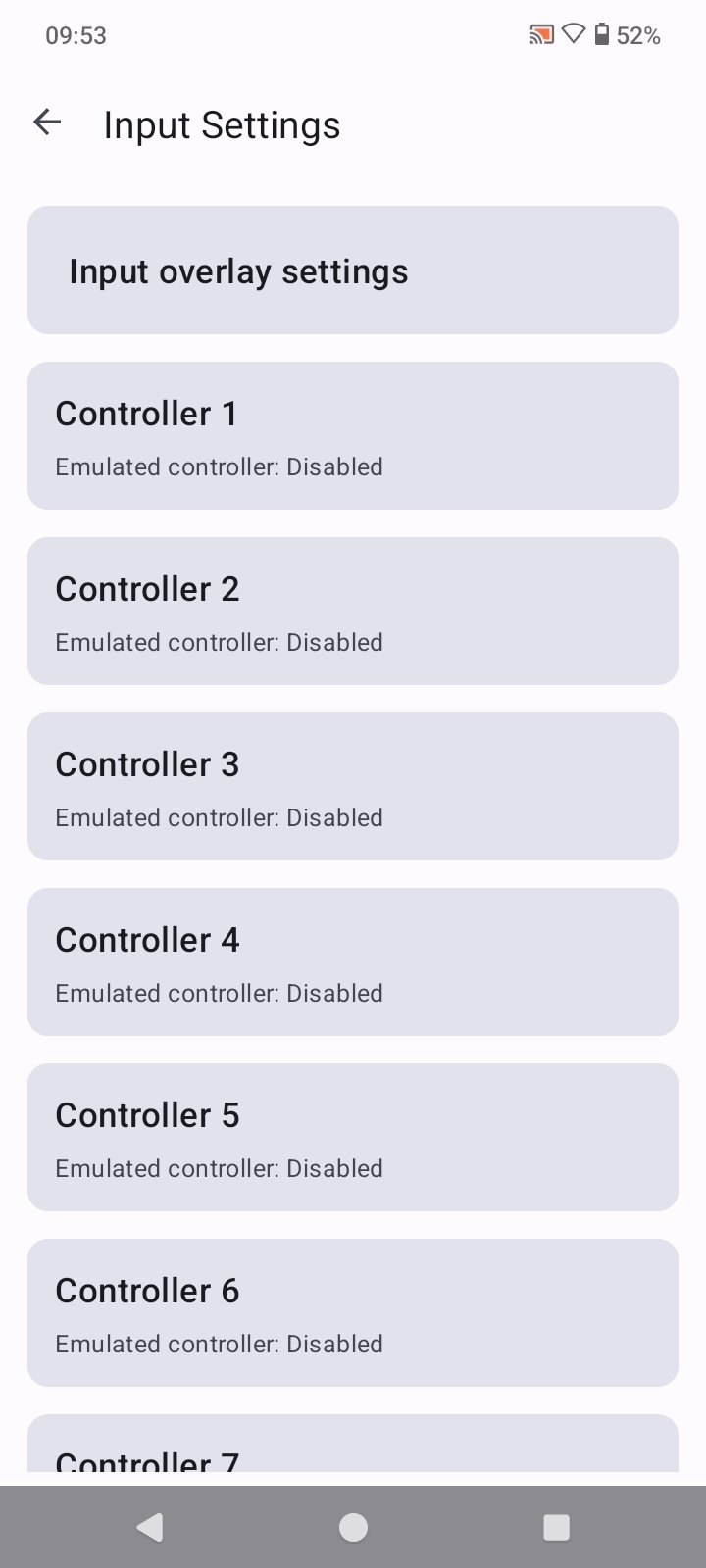This screenshot has width=706, height=1568.
Task: Select the Controller 3 row
Action: (x=353, y=787)
